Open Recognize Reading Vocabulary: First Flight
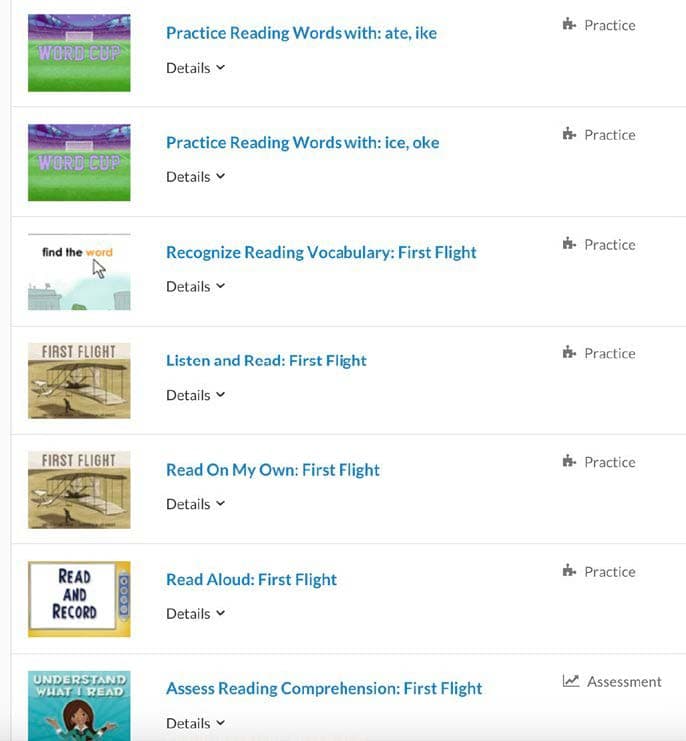This screenshot has height=741, width=686. 321,252
